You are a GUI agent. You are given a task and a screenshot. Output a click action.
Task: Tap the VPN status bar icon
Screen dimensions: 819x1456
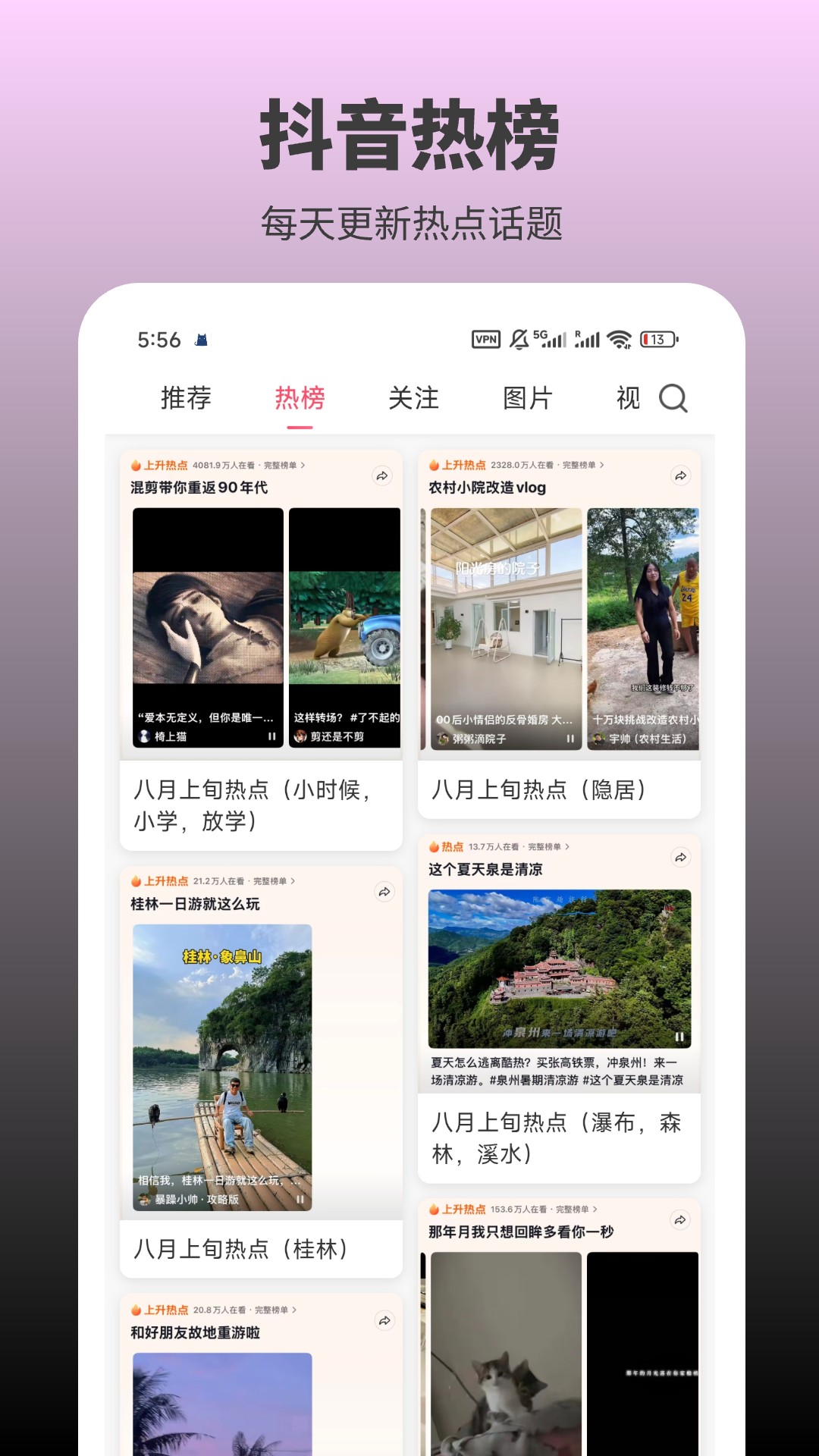485,340
